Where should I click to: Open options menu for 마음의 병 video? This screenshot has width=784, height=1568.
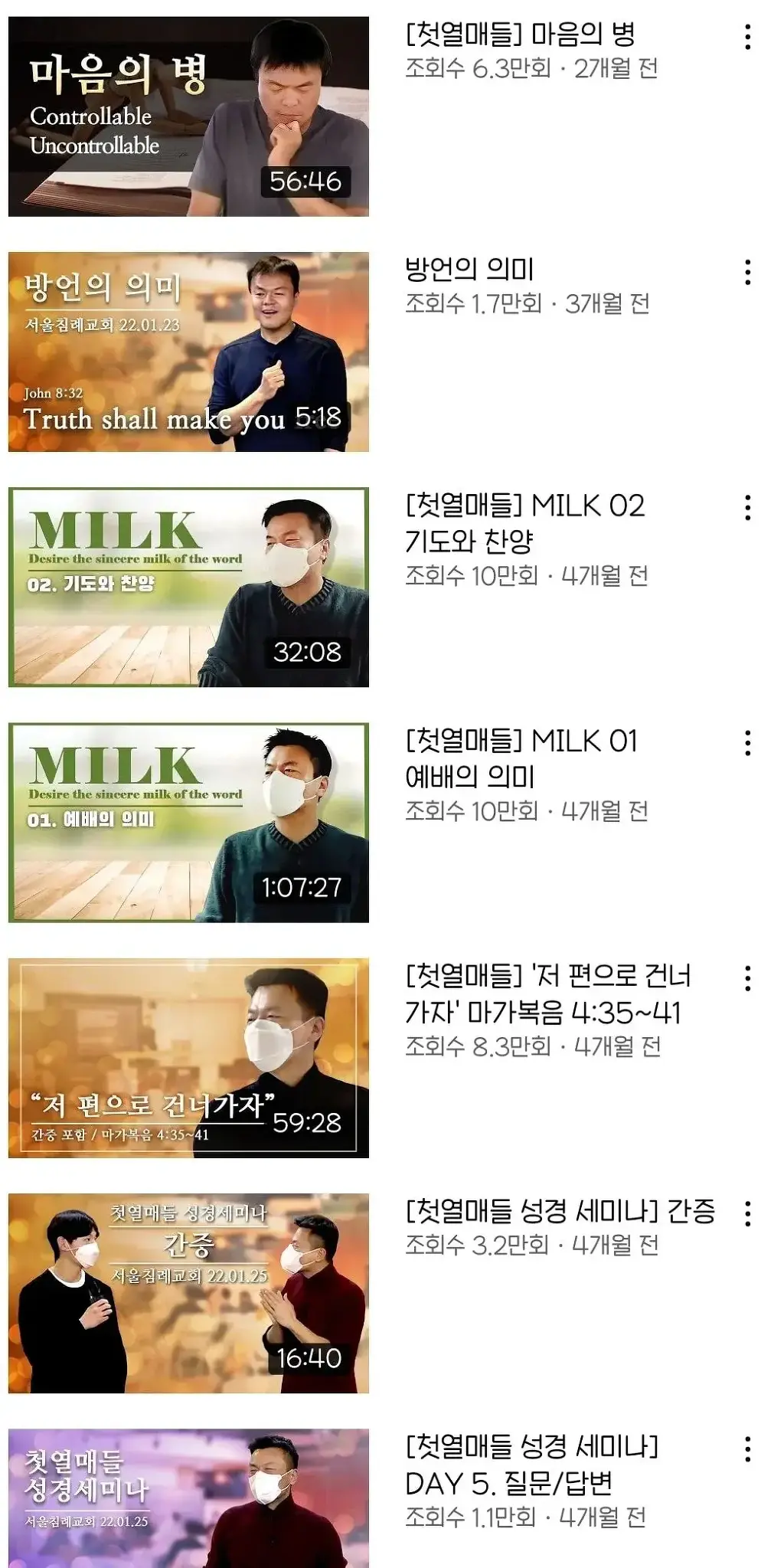click(747, 37)
